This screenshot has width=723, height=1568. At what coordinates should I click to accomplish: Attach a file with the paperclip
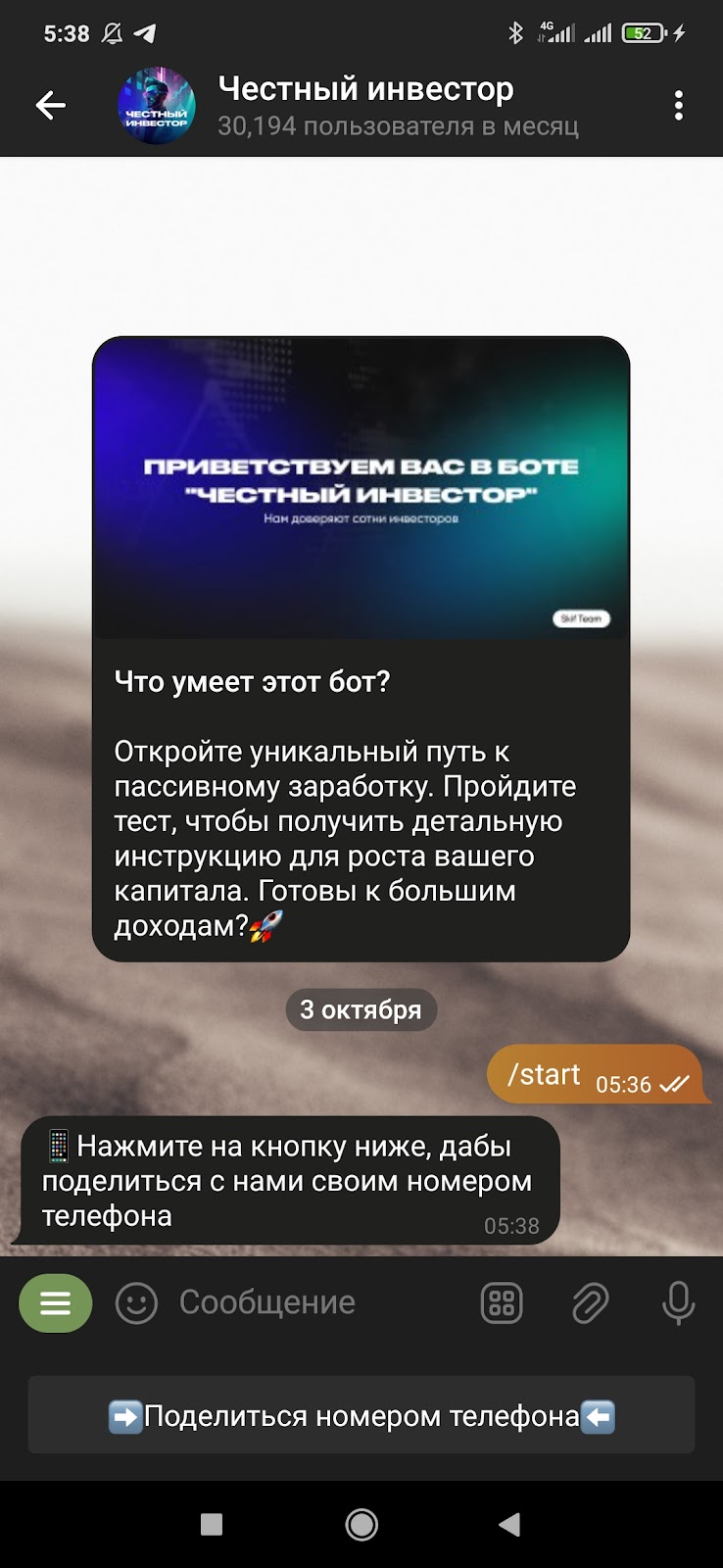point(590,1303)
